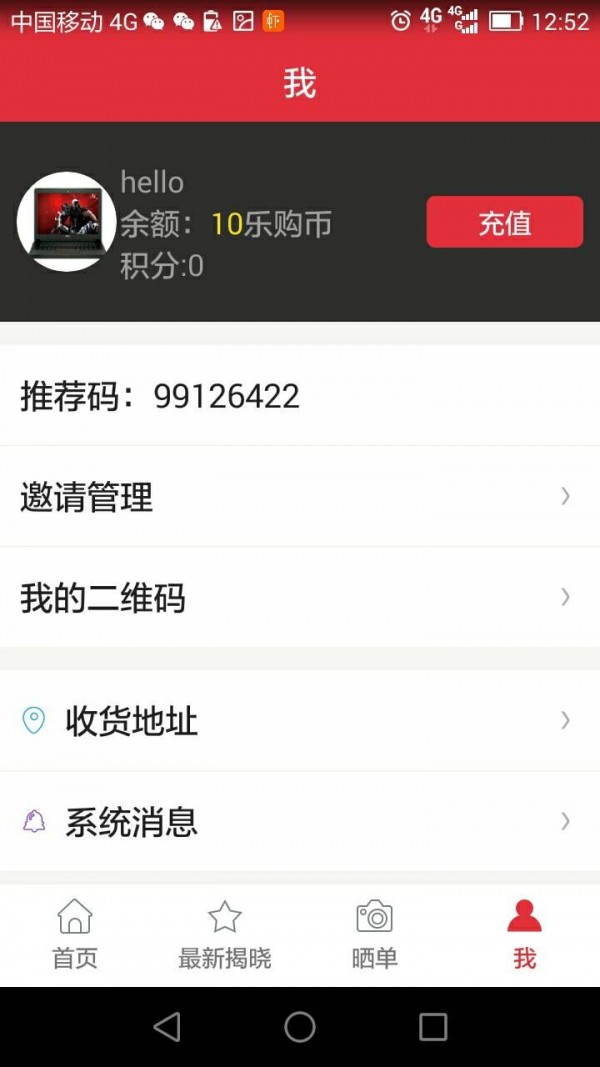Switch to the 最新揭晓 tab
Viewport: 600px width, 1067px height.
(x=225, y=934)
